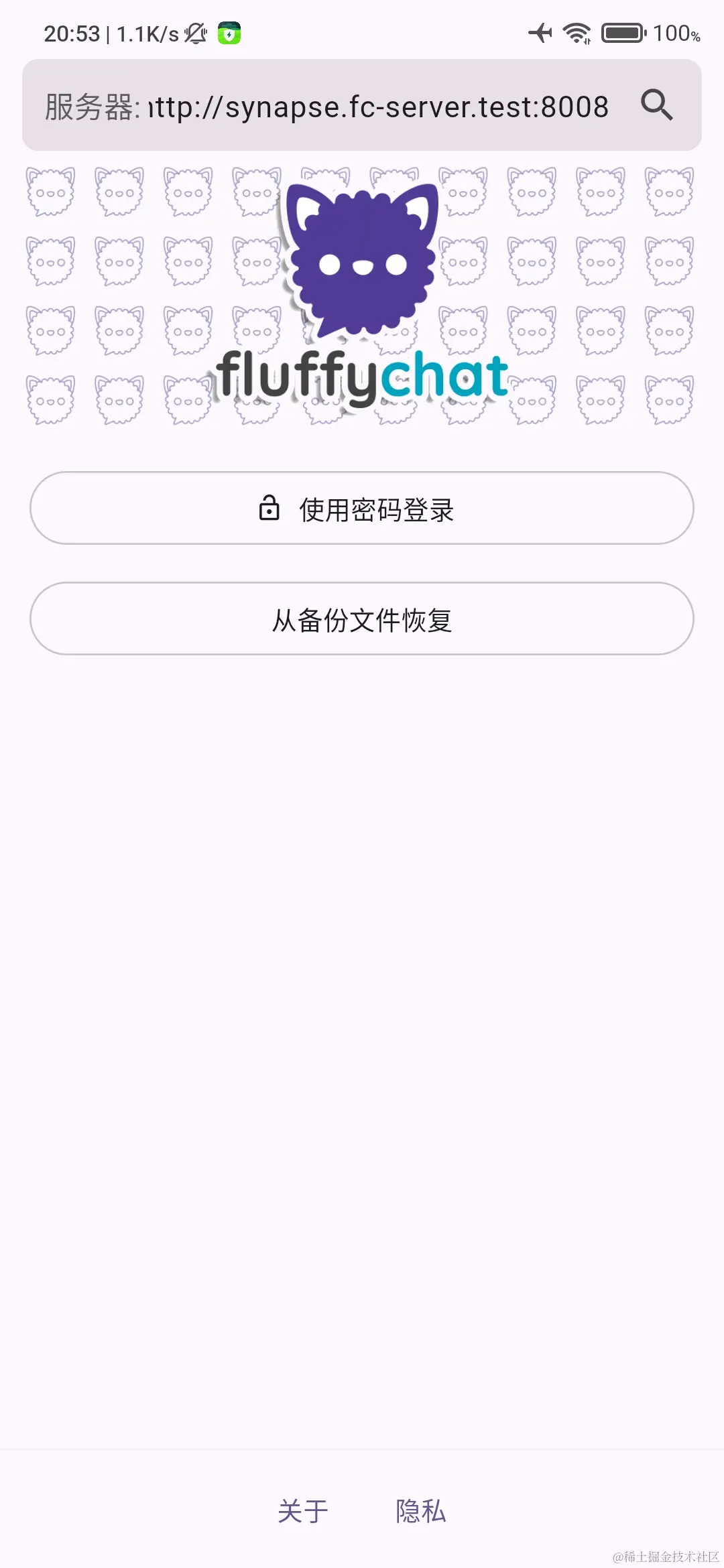
Task: Tap the 从备份文件恢复 button
Action: click(362, 618)
